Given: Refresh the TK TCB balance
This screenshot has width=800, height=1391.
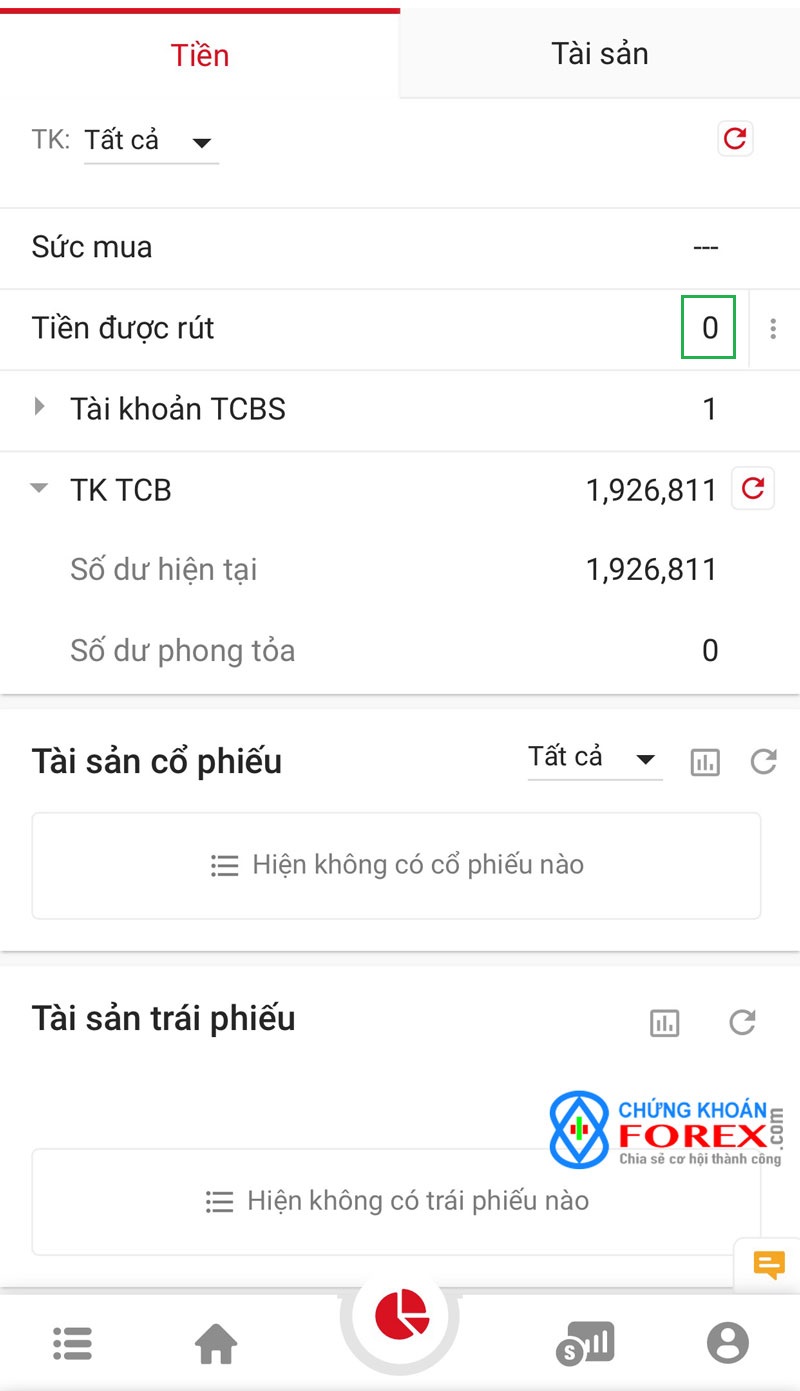Looking at the screenshot, I should pos(753,488).
